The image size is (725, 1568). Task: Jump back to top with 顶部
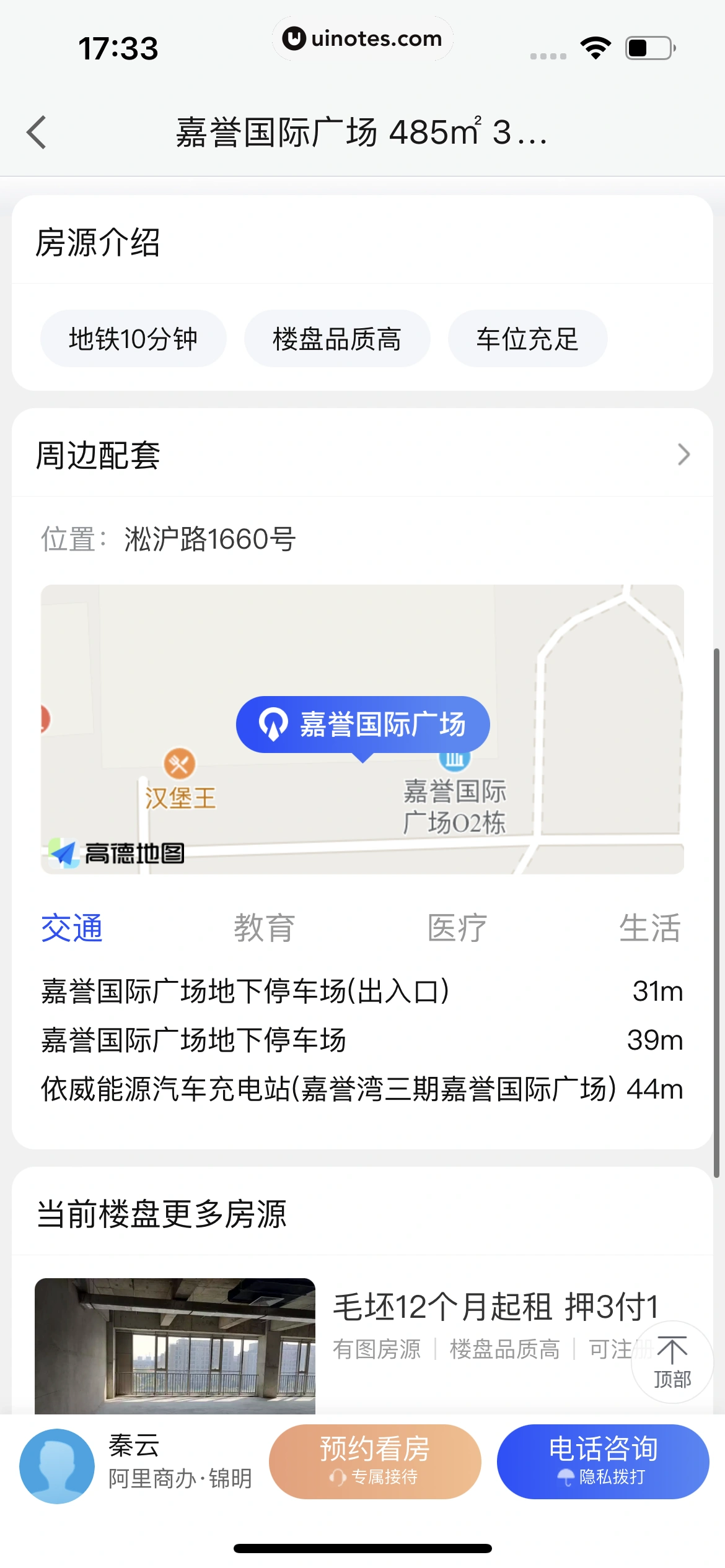coord(672,1362)
